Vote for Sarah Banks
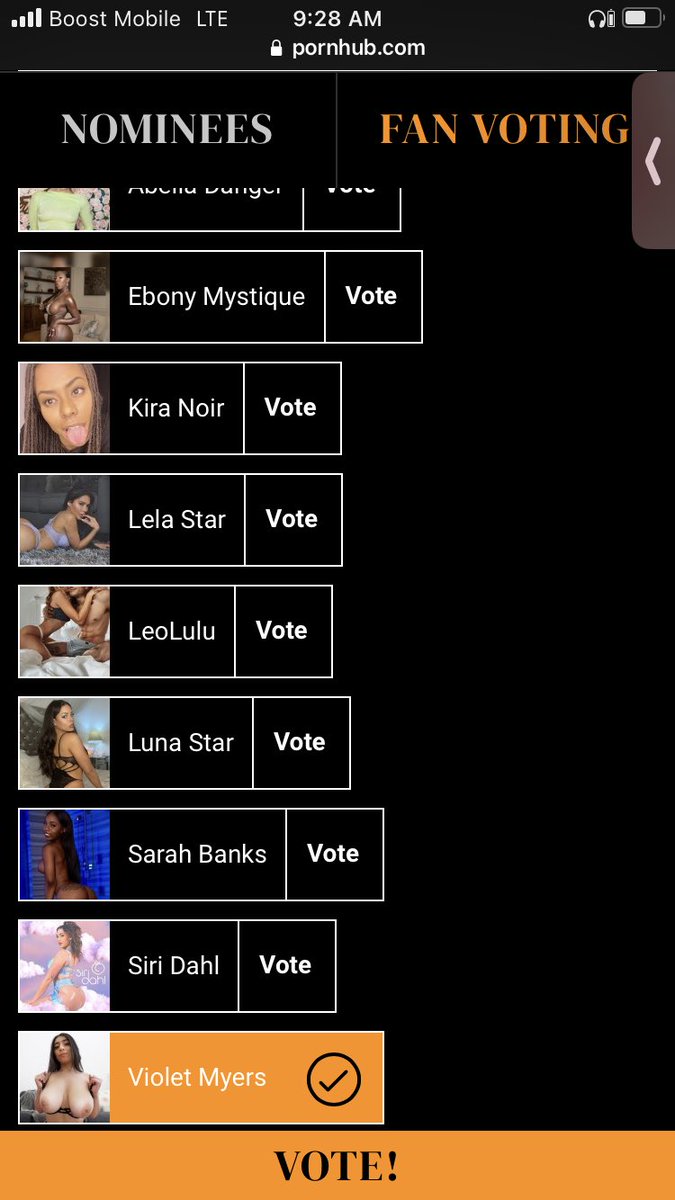 (333, 854)
